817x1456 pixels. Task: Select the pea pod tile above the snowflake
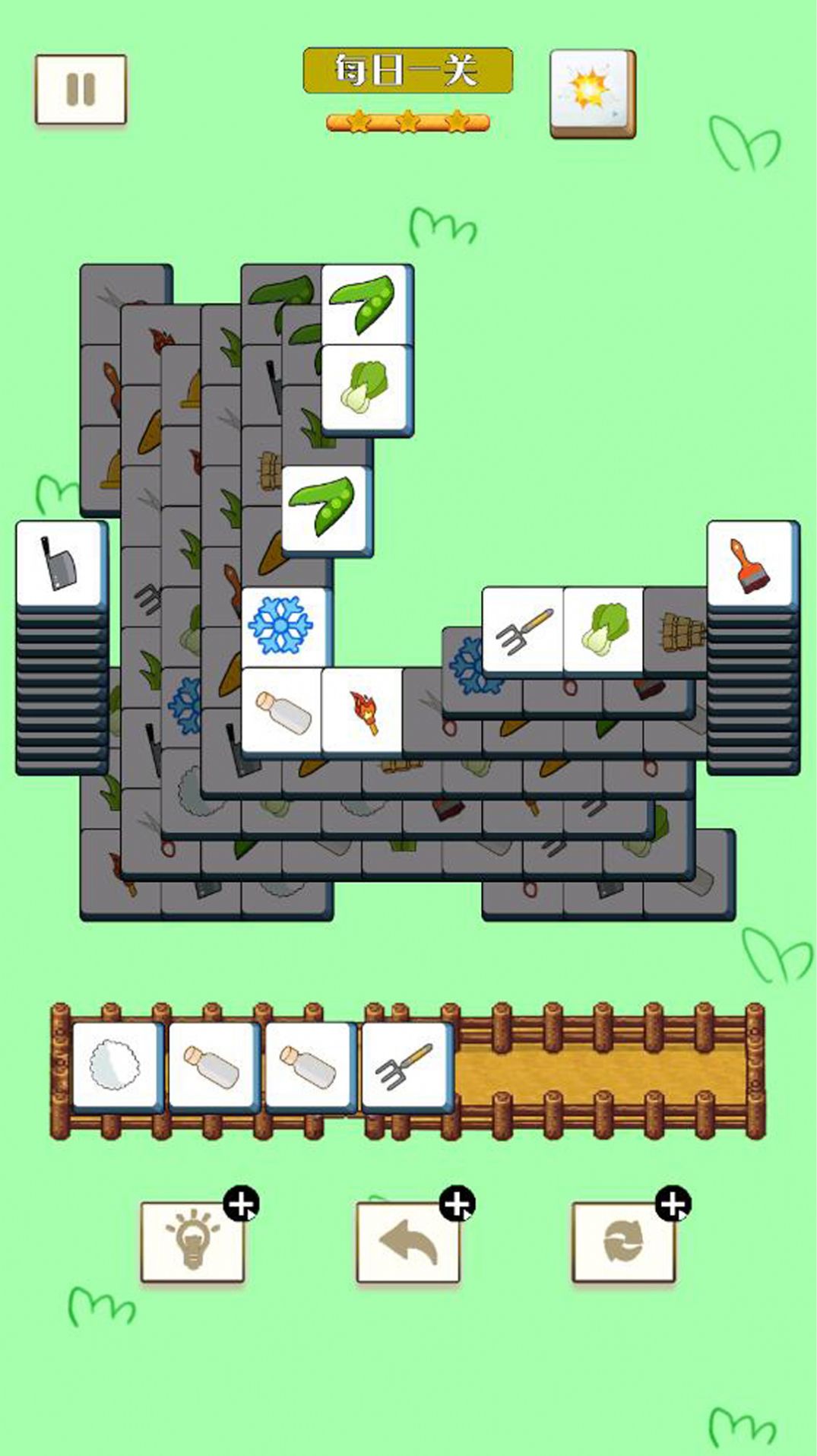click(x=326, y=508)
